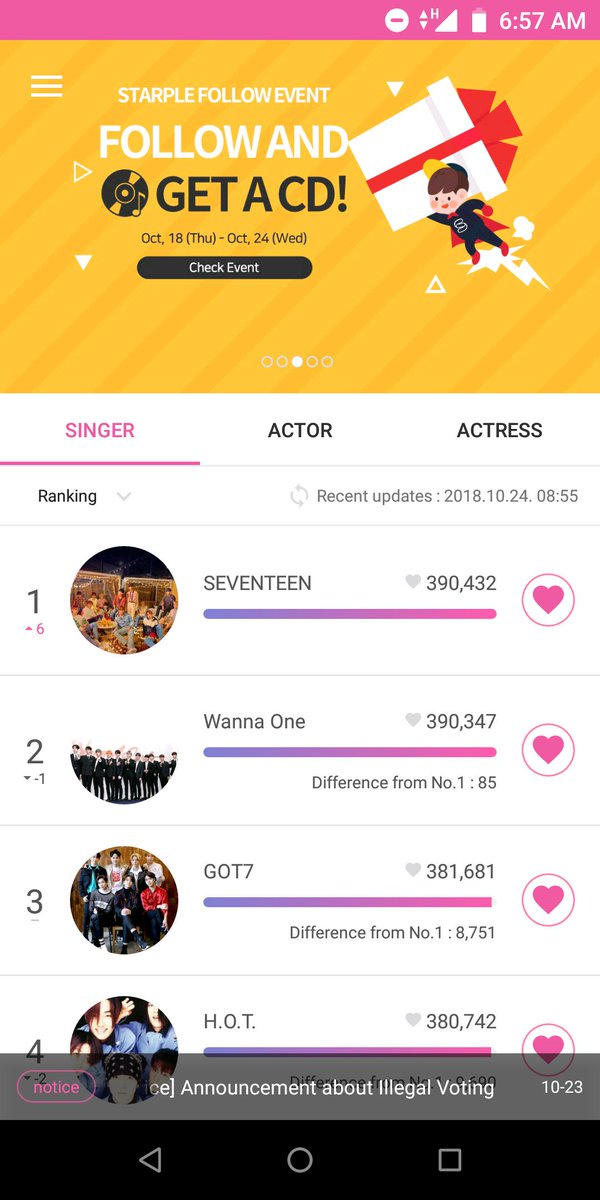Vote heart for Wanna One
This screenshot has height=1200, width=600.
(x=548, y=750)
